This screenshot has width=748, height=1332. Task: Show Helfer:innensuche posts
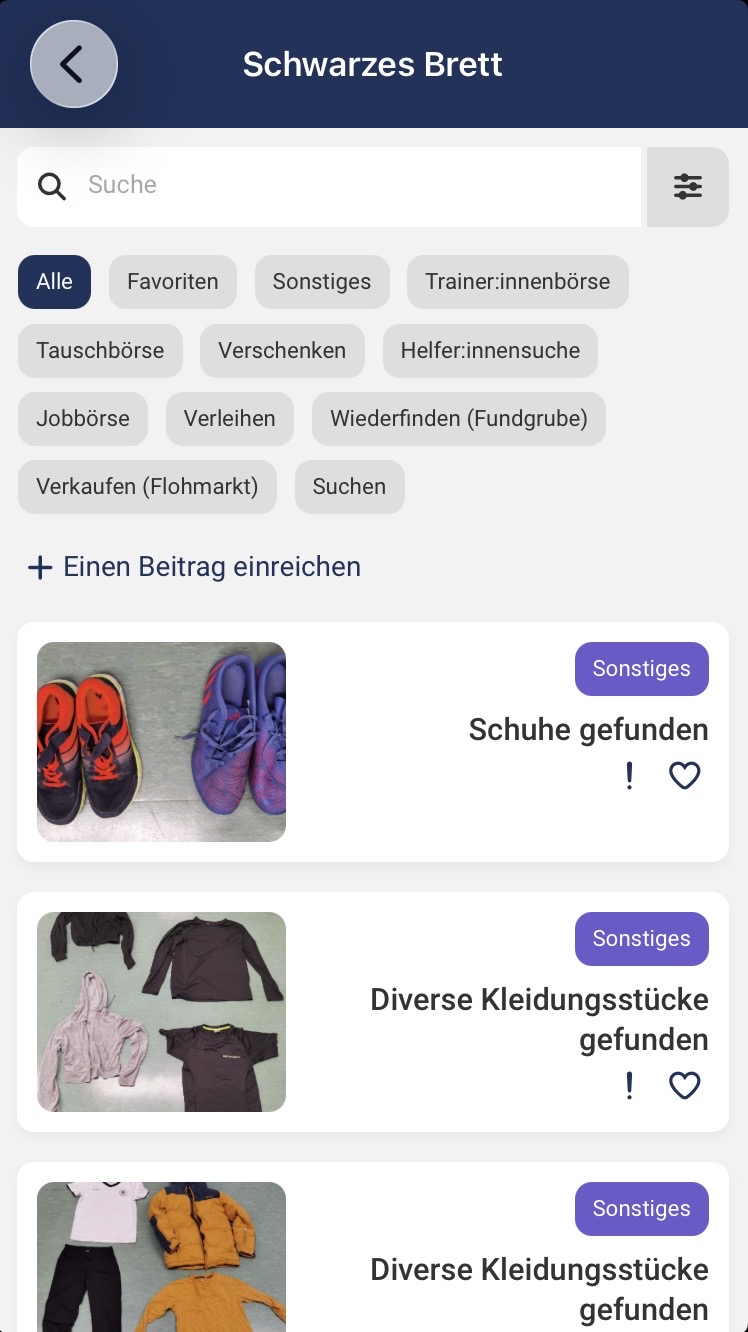point(490,351)
